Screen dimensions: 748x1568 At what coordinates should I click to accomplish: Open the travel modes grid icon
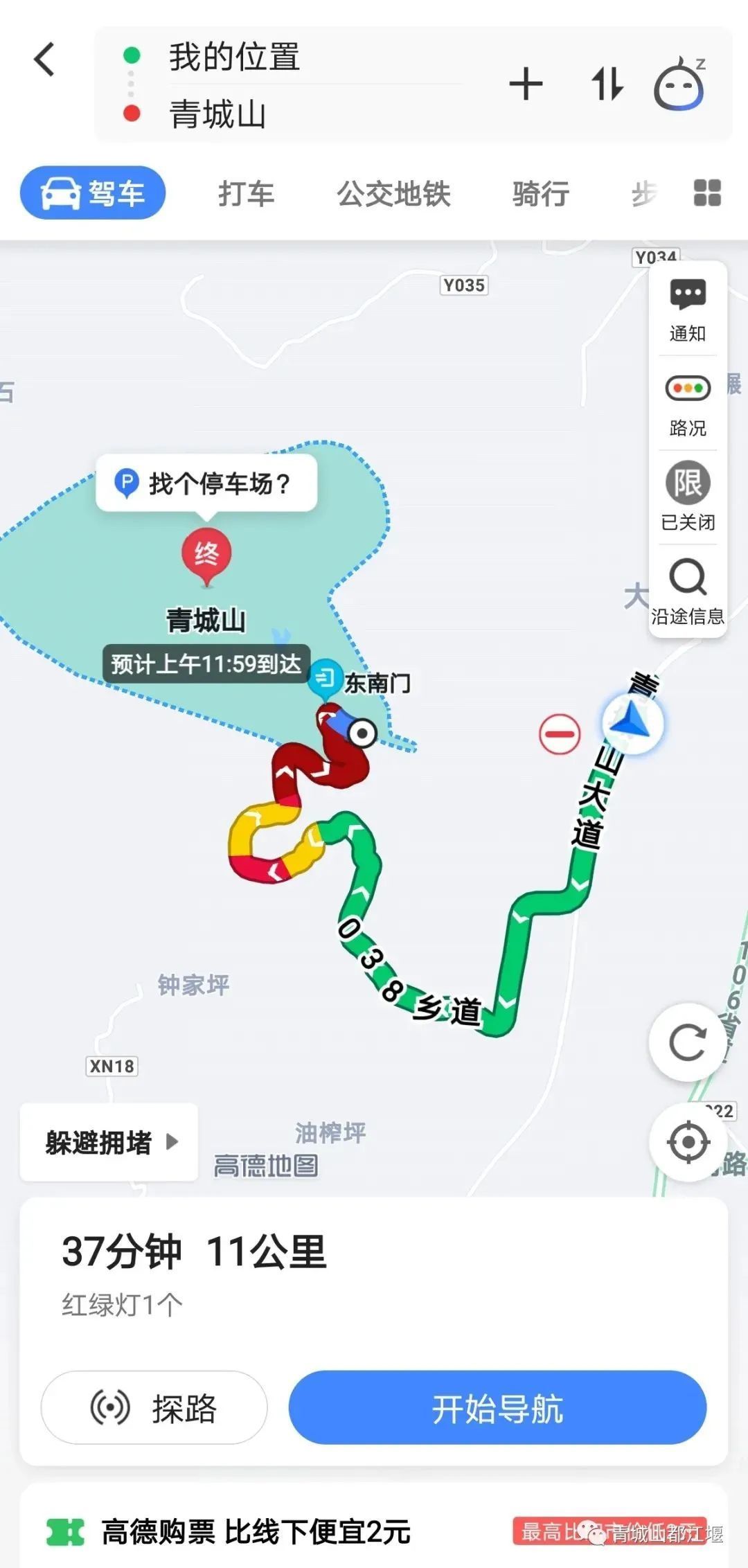pos(707,193)
